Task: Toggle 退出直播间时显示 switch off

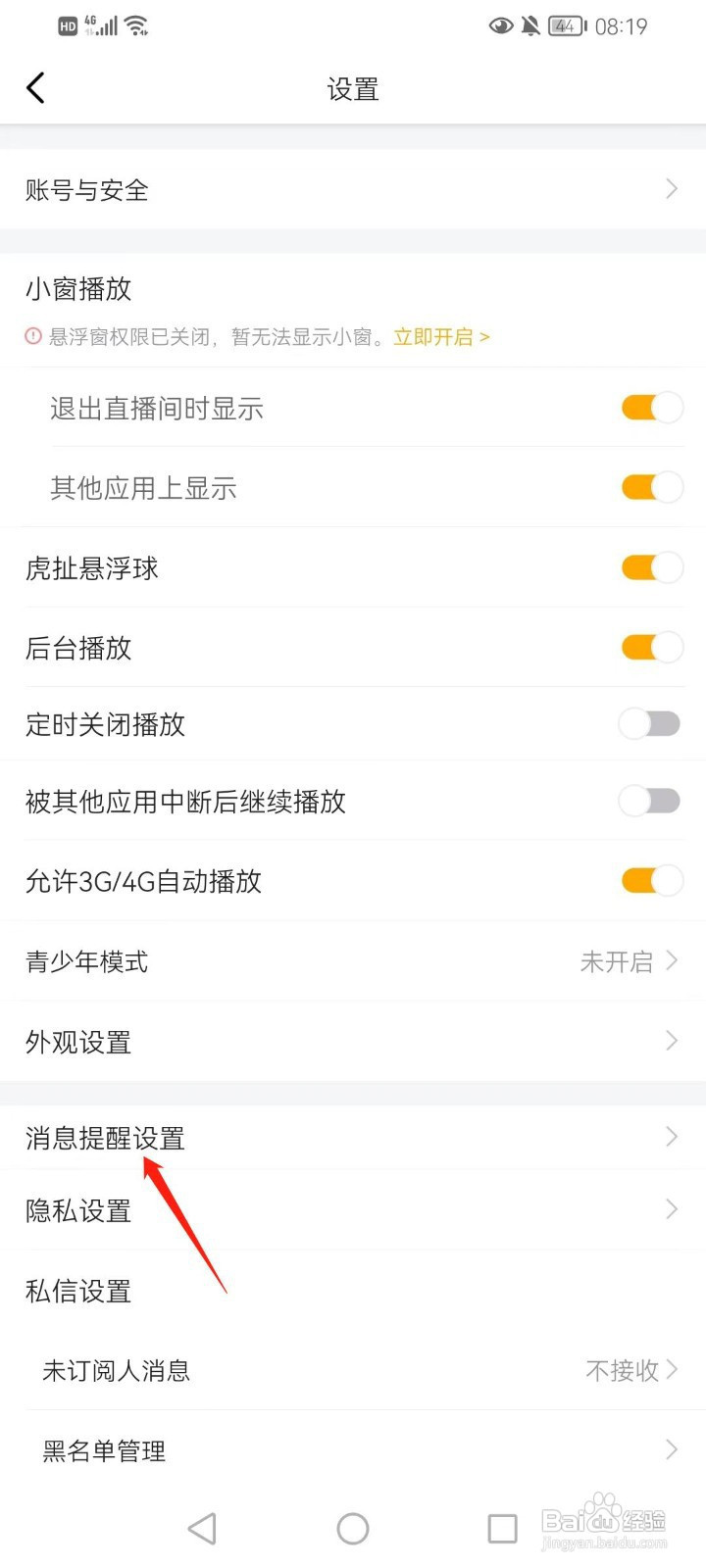Action: click(x=651, y=408)
